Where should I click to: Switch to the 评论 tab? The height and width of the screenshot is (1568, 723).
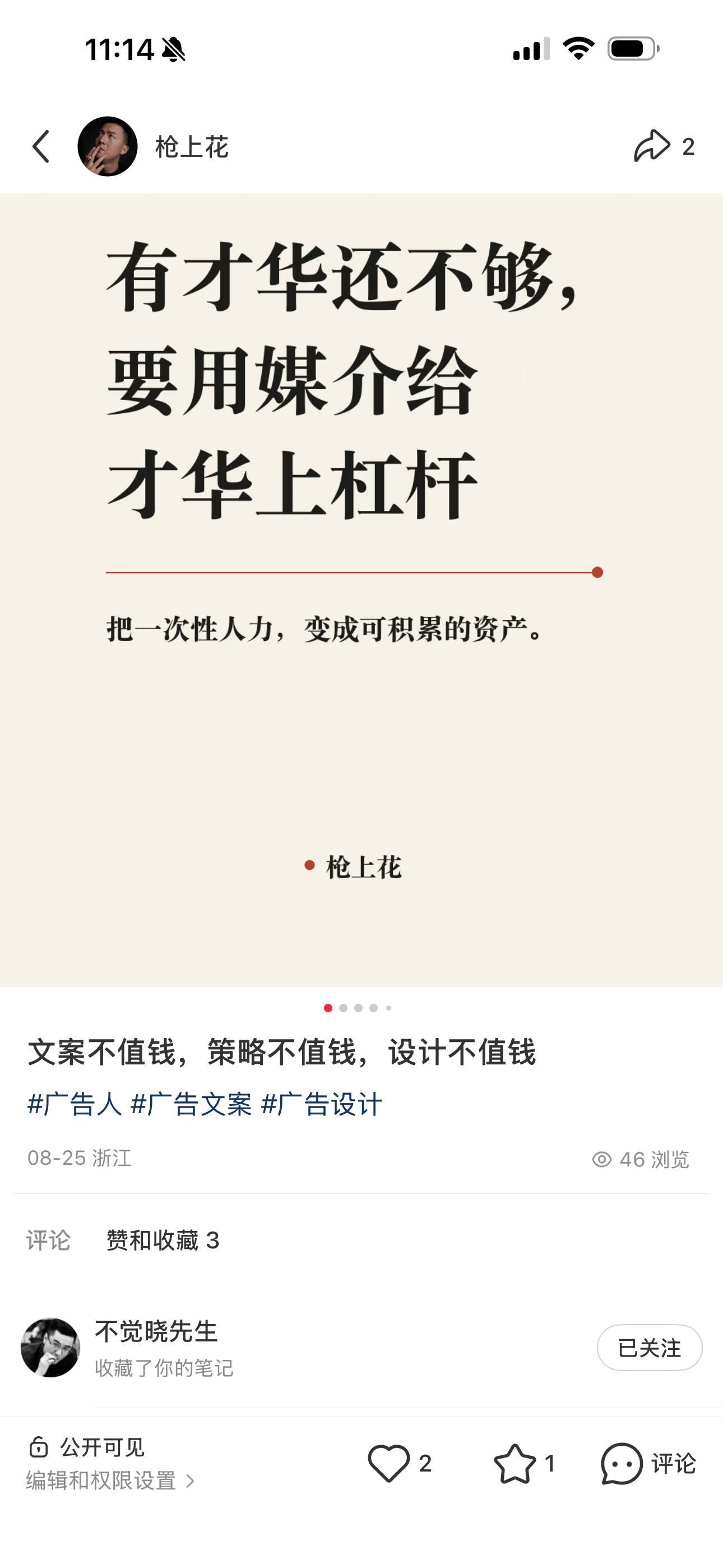(49, 1240)
